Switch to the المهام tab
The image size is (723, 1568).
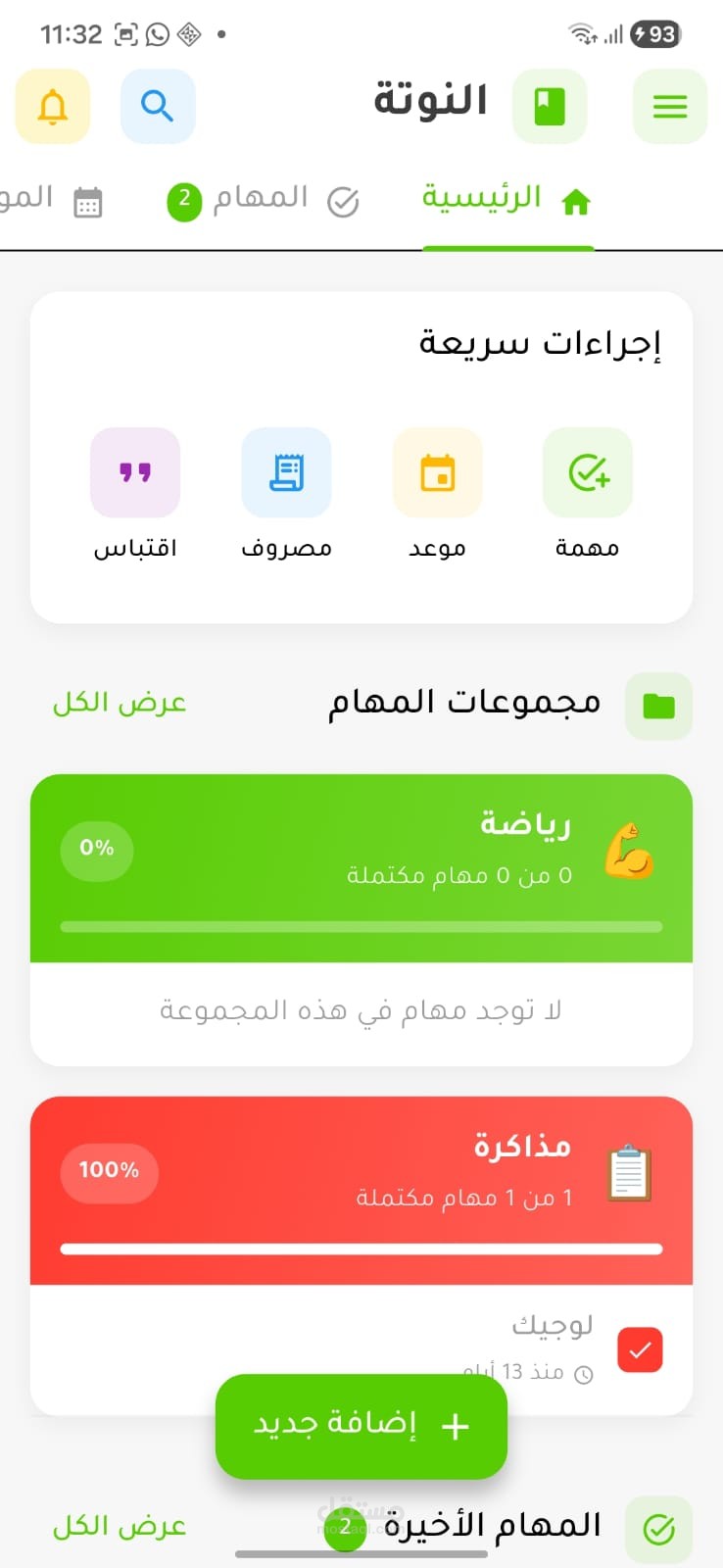263,198
